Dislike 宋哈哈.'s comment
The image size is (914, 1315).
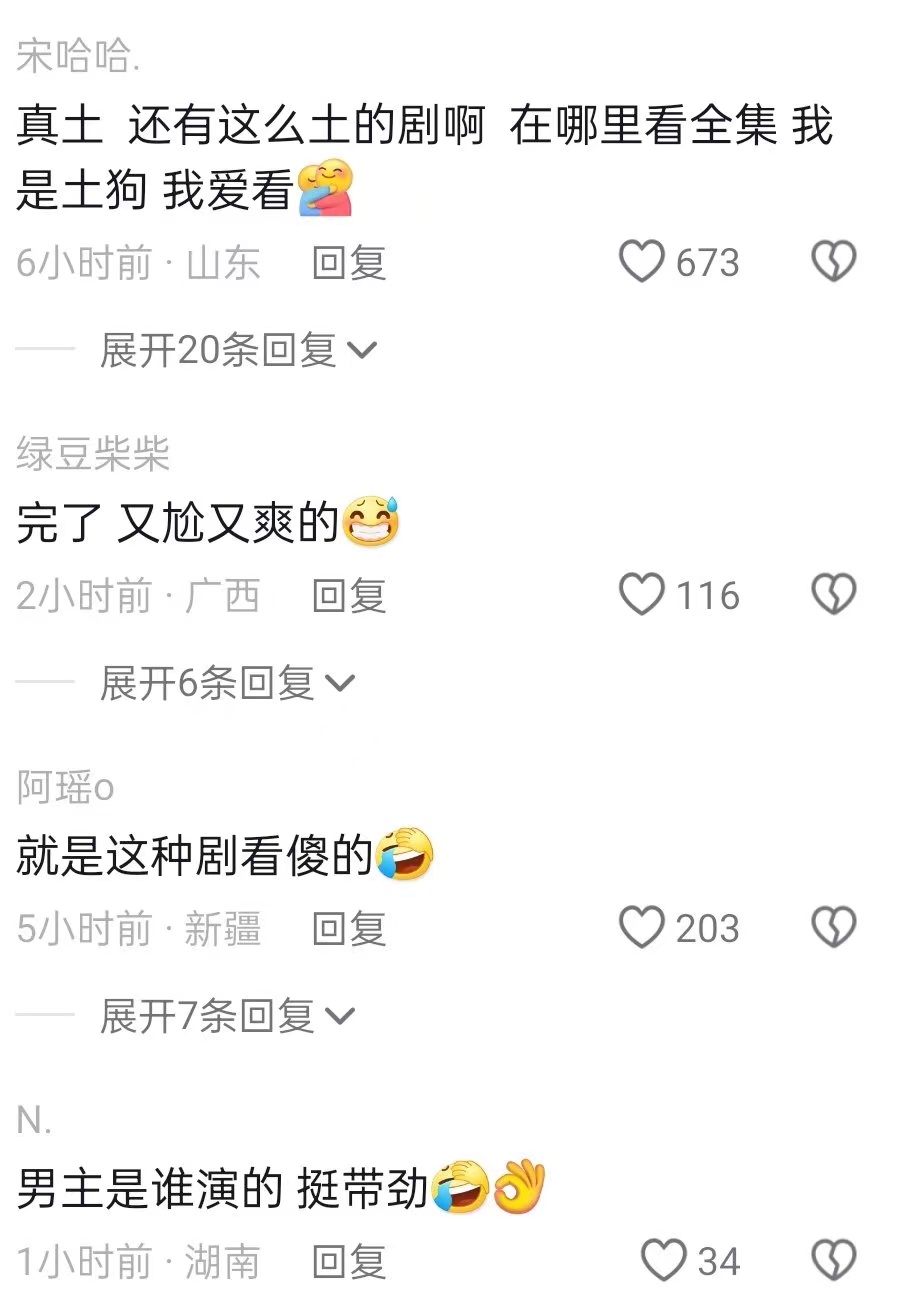833,263
